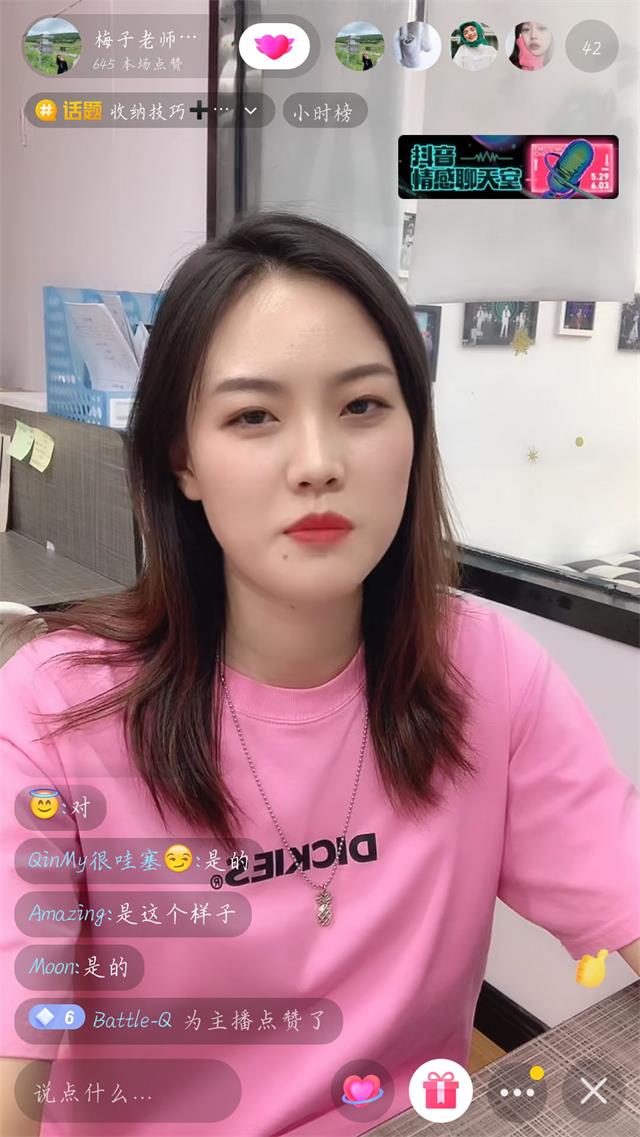Follow the host with the heart button
640x1137 pixels.
pyautogui.click(x=271, y=46)
